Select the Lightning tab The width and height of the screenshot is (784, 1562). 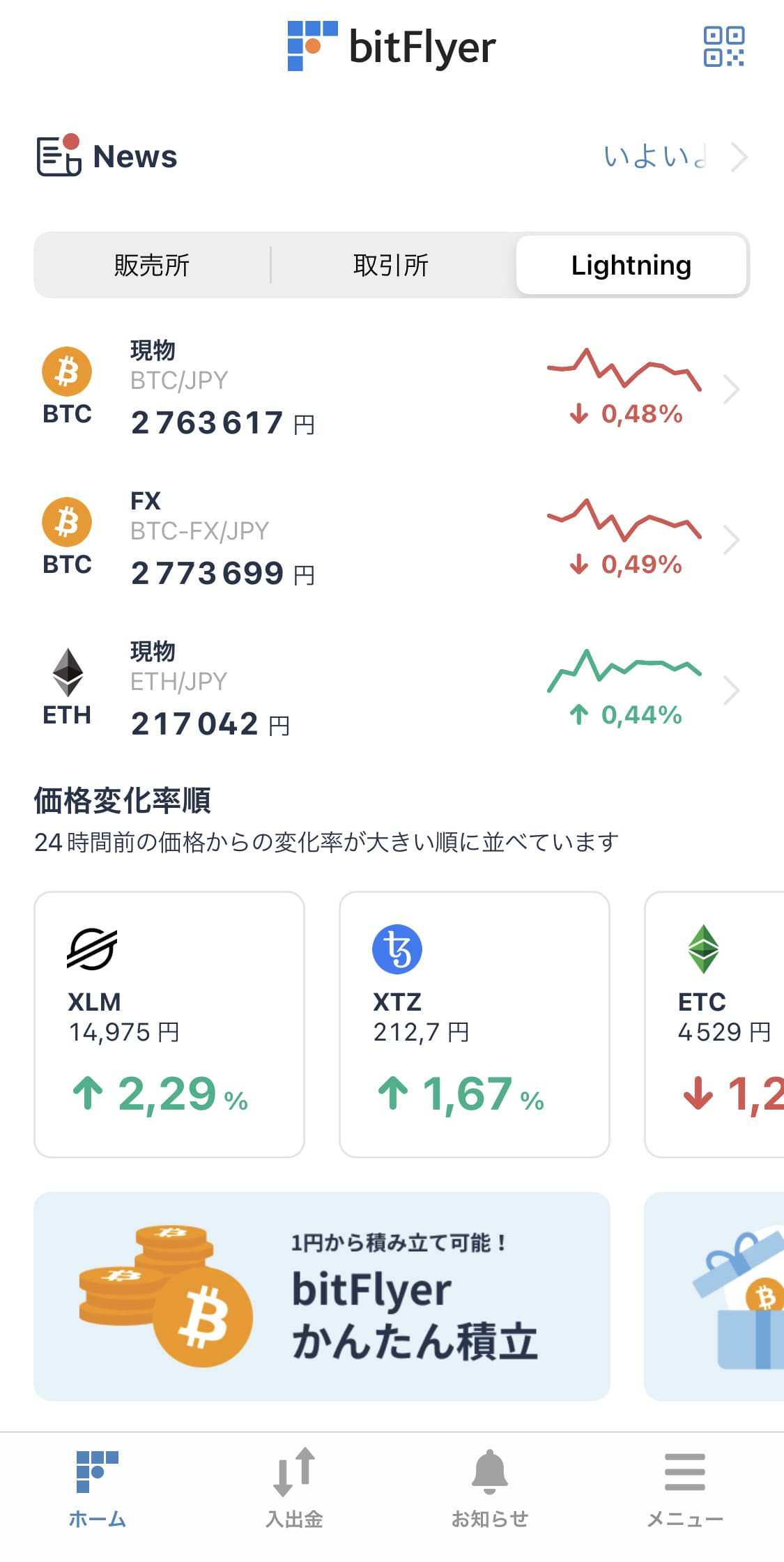[x=631, y=265]
